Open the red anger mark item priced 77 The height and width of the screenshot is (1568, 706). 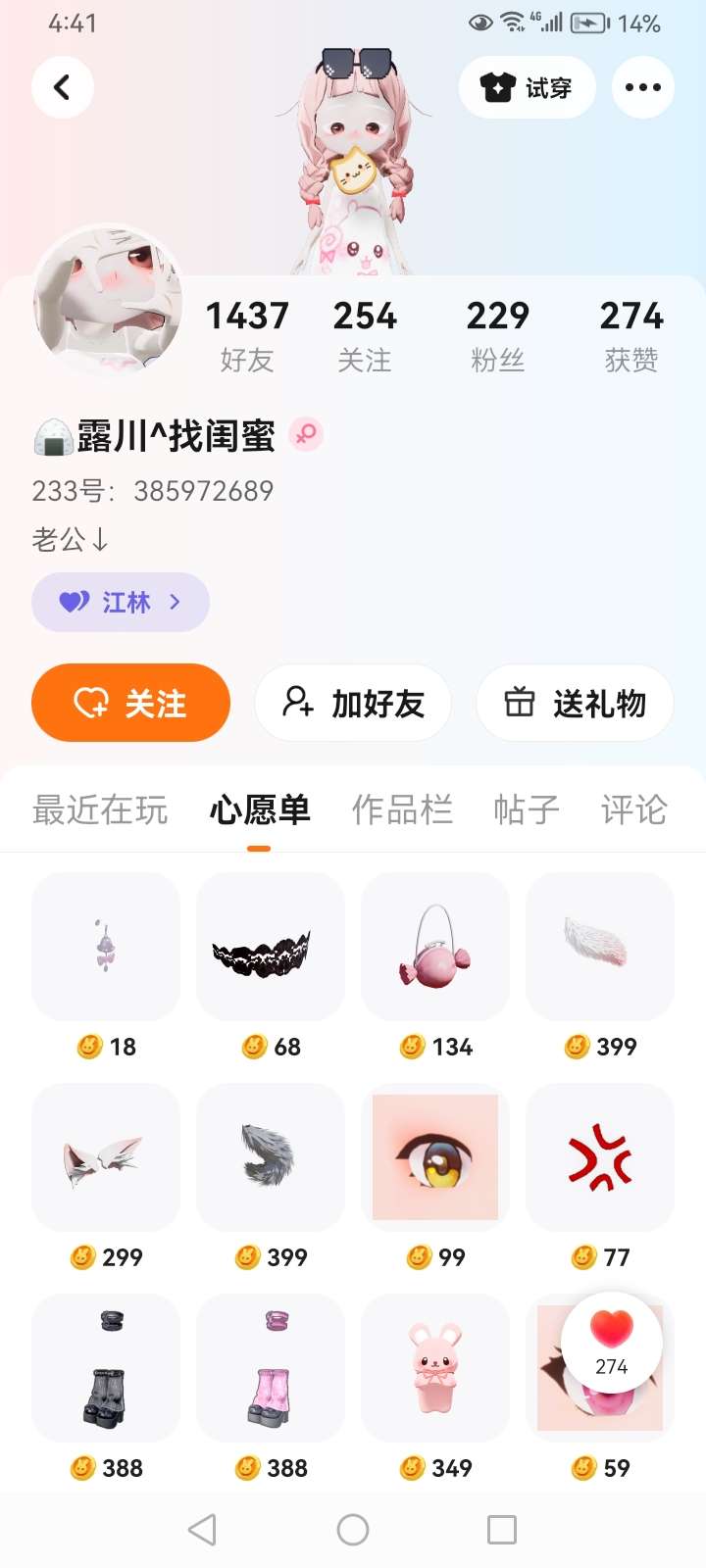click(600, 1157)
